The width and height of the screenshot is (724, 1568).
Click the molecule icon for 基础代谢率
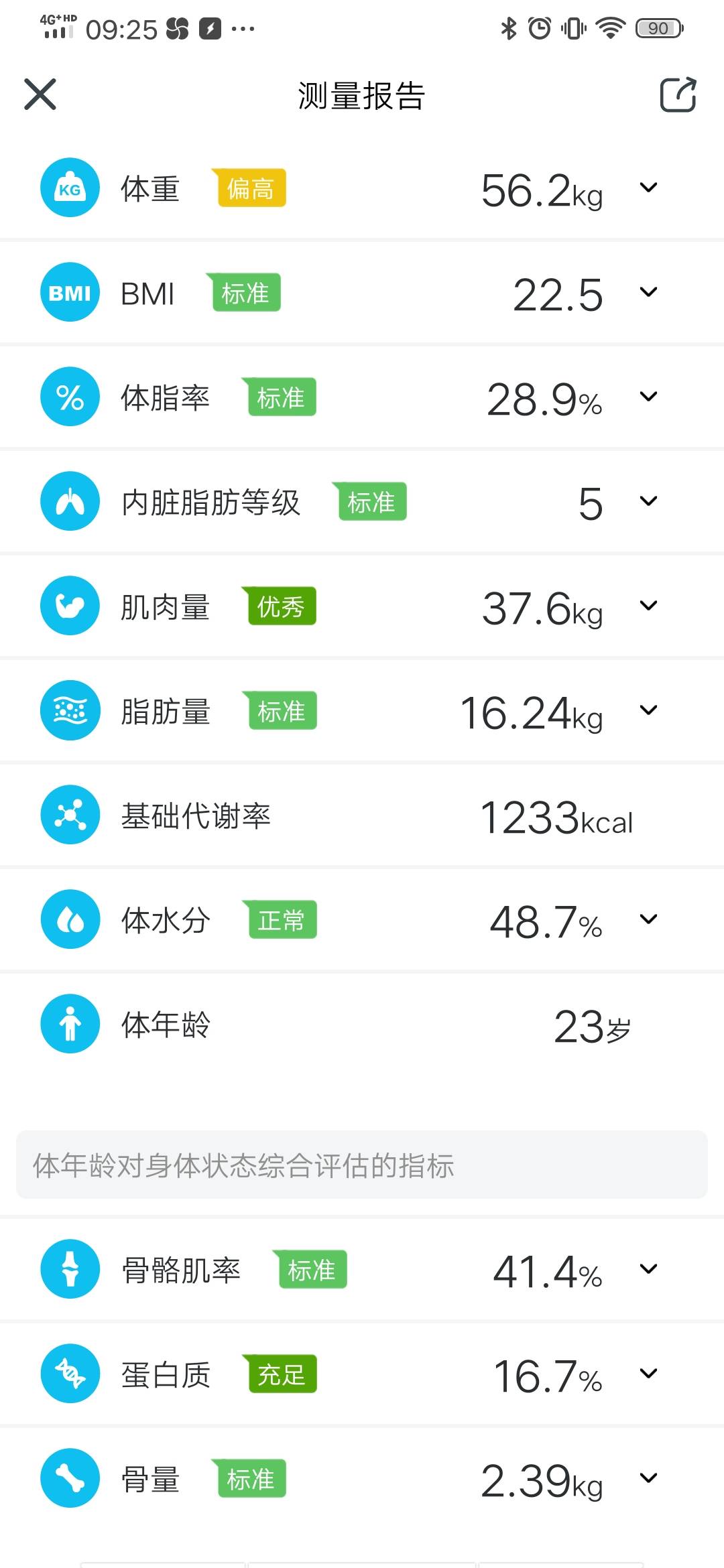(69, 815)
